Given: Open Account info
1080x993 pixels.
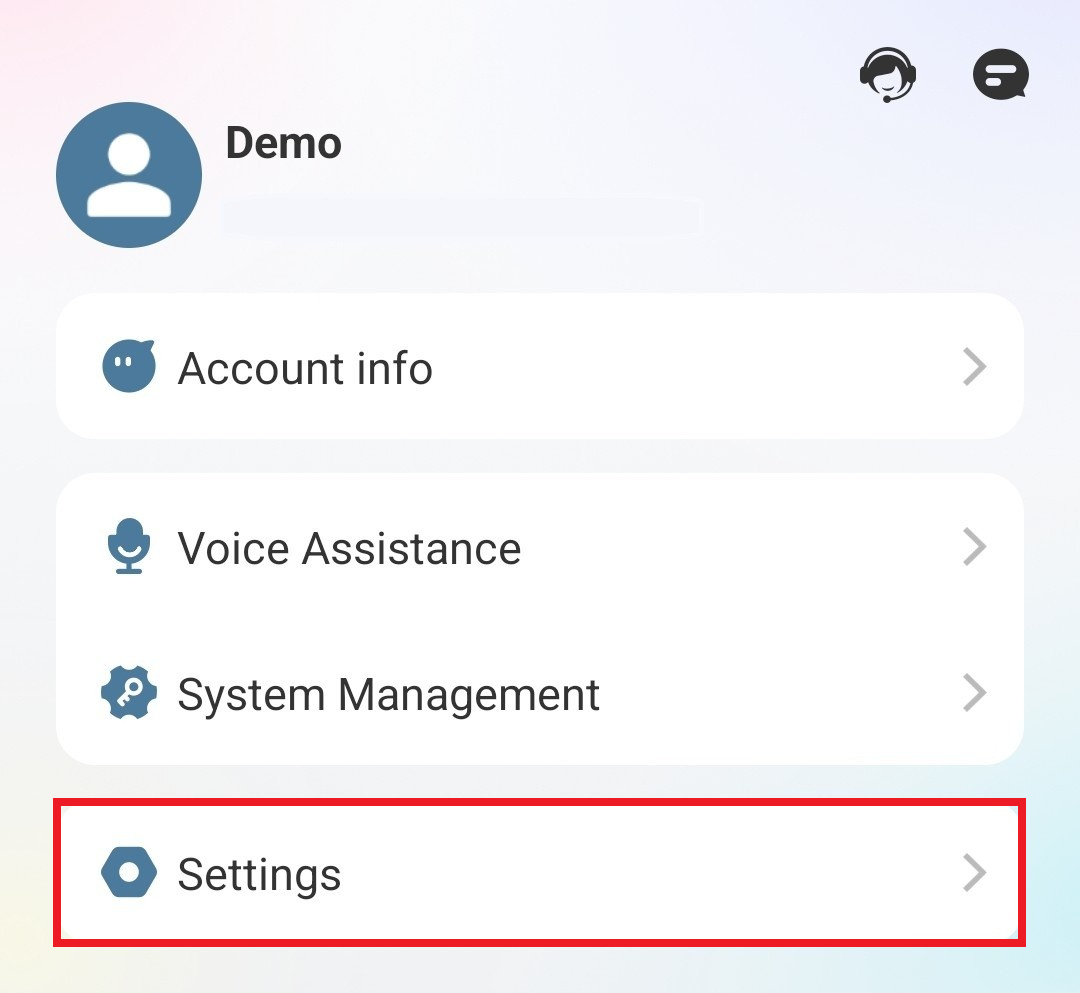Looking at the screenshot, I should pyautogui.click(x=539, y=366).
